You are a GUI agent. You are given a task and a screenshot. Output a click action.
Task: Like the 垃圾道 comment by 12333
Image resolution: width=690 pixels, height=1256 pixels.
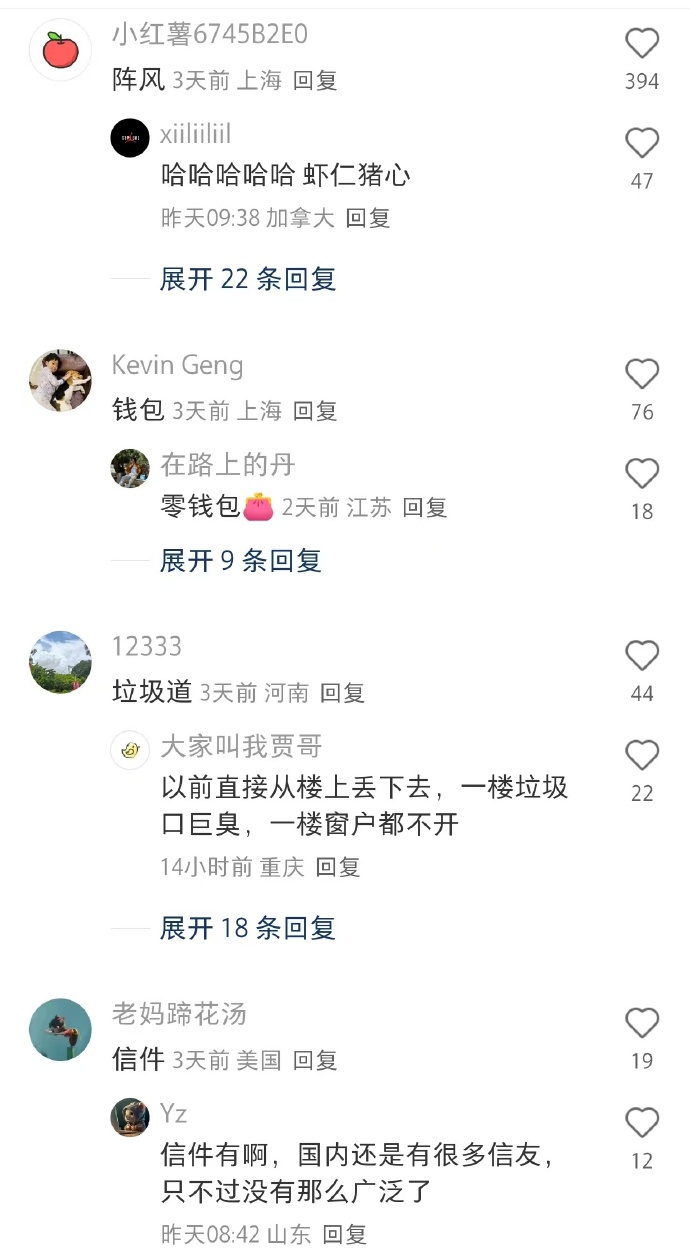pos(642,657)
